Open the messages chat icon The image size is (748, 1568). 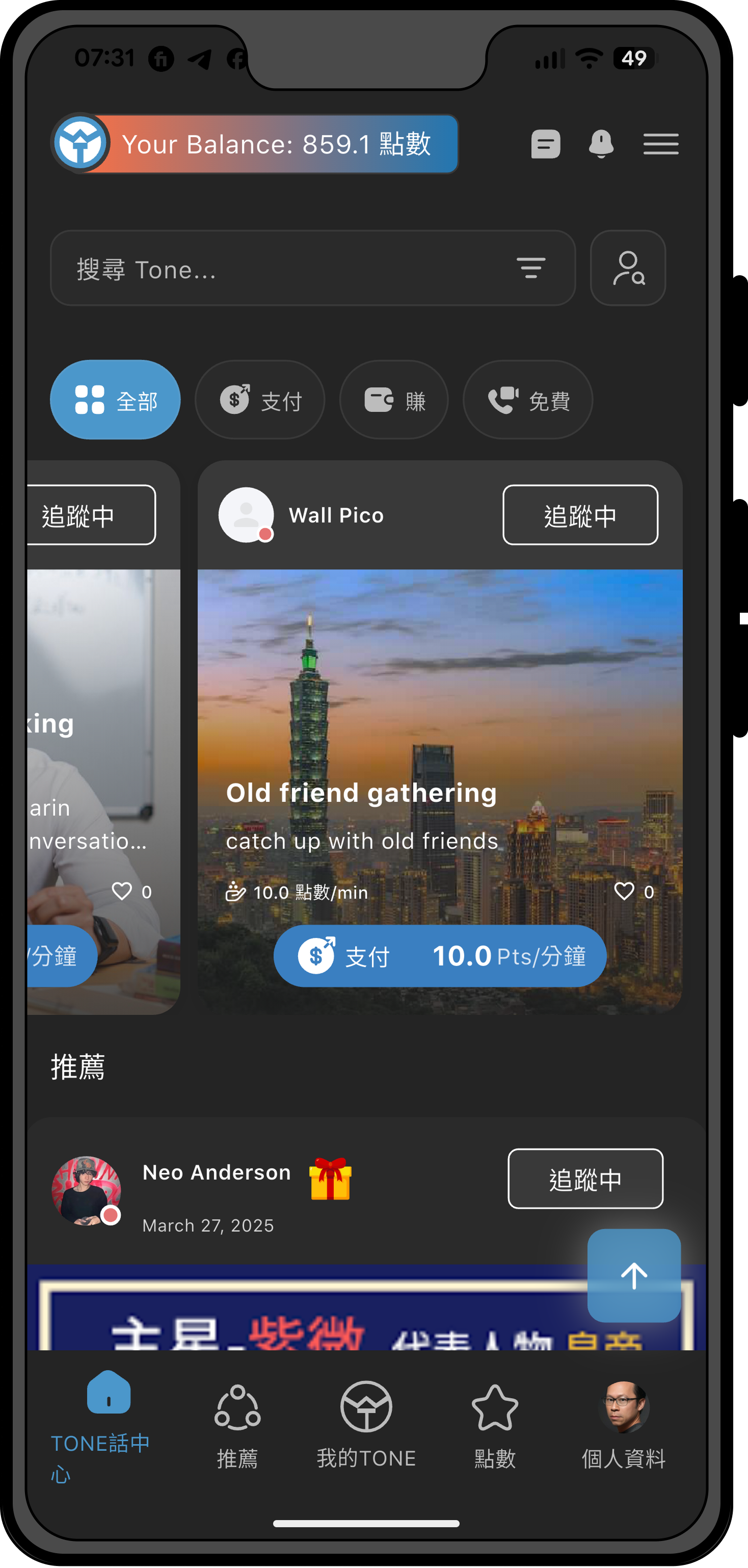[x=545, y=144]
